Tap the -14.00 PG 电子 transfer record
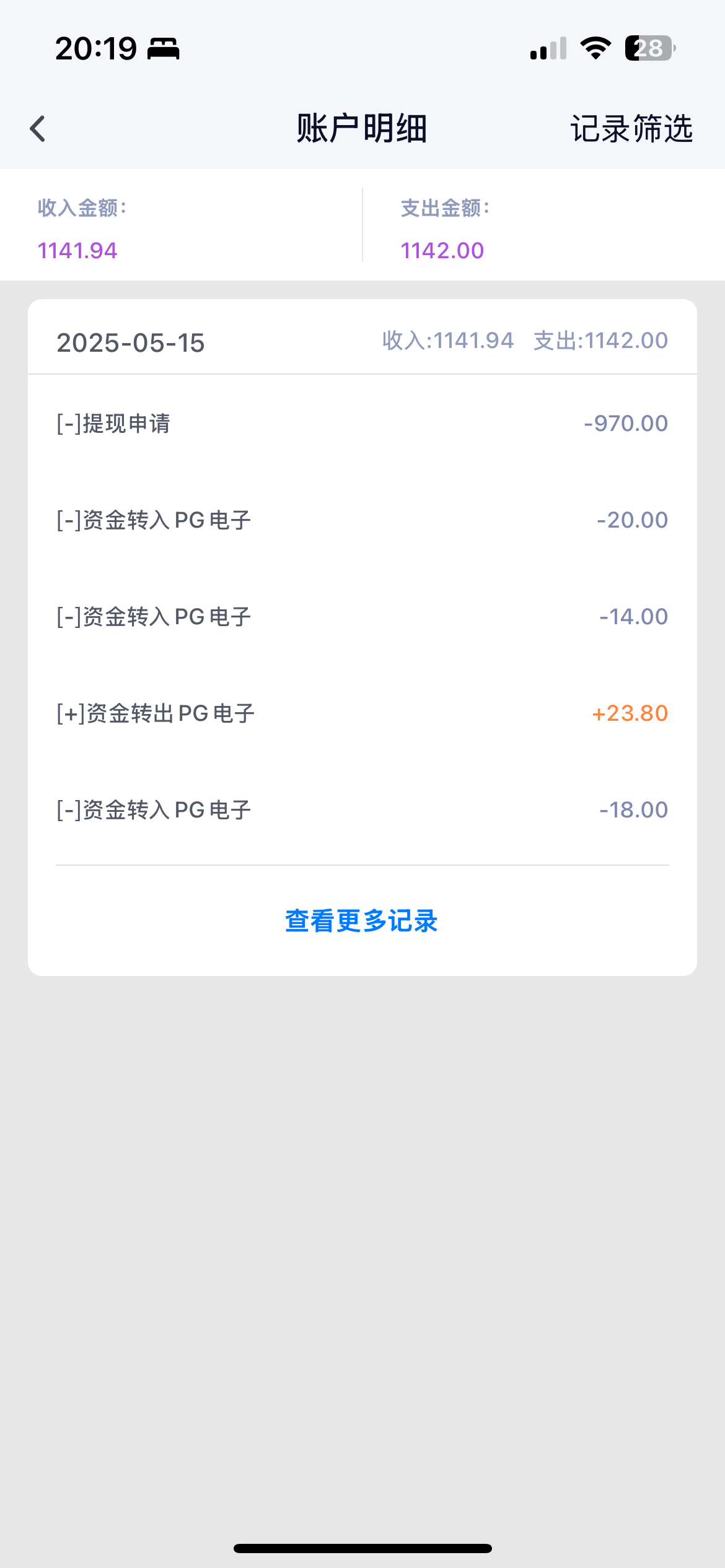 (x=362, y=616)
